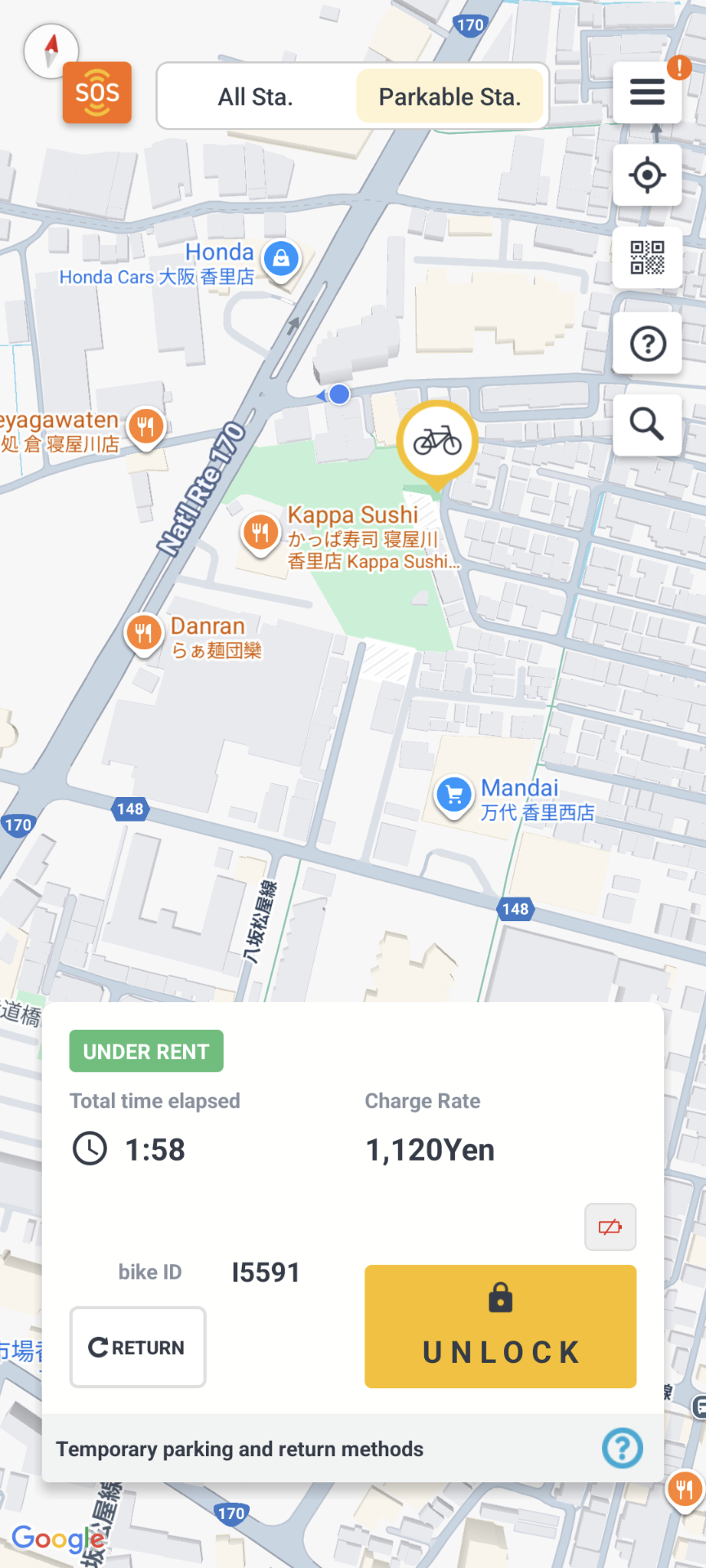Open the hamburger menu

(x=647, y=92)
